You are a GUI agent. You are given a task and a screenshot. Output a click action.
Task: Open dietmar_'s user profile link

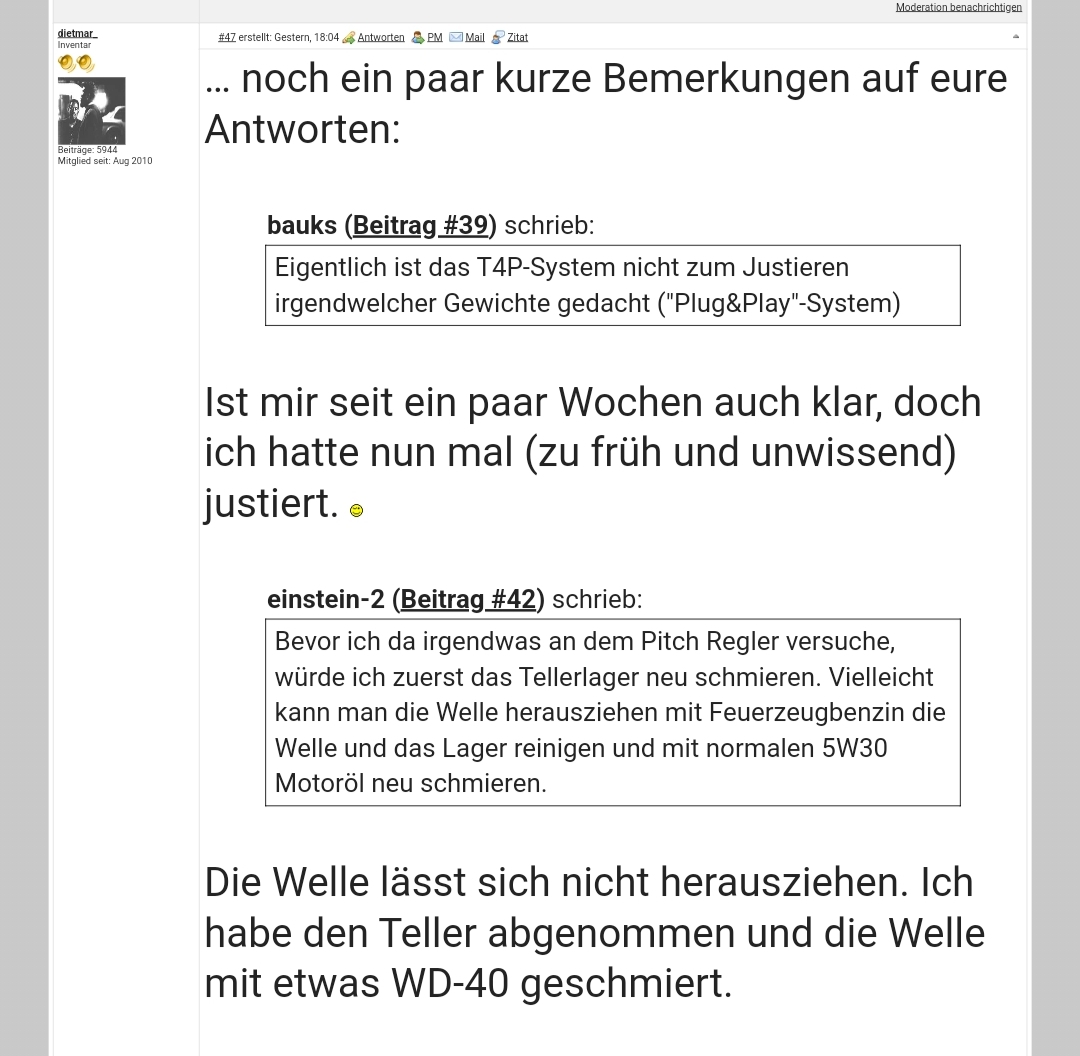pyautogui.click(x=77, y=33)
